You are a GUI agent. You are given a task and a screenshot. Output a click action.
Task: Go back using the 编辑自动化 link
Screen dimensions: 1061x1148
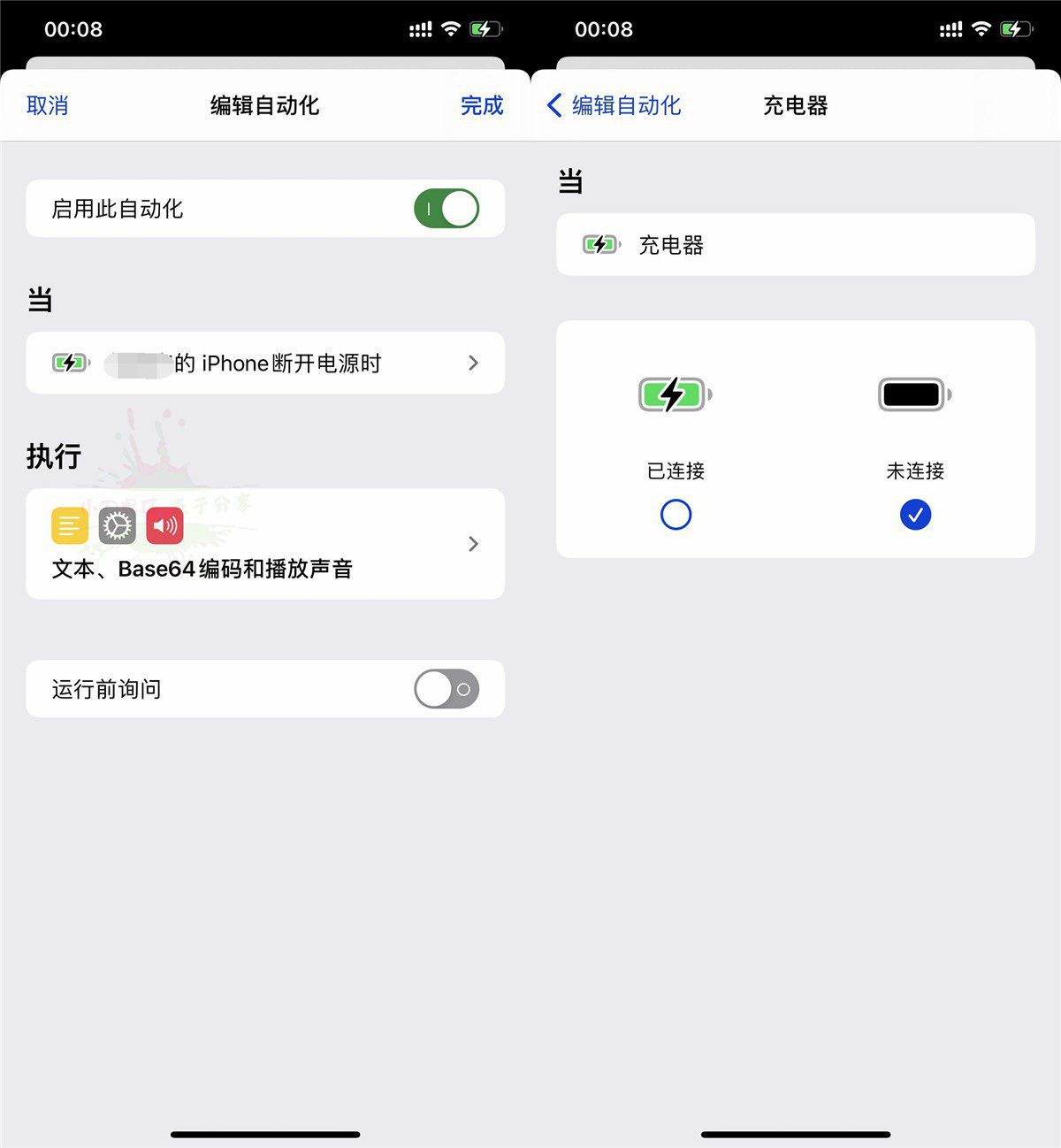point(614,106)
